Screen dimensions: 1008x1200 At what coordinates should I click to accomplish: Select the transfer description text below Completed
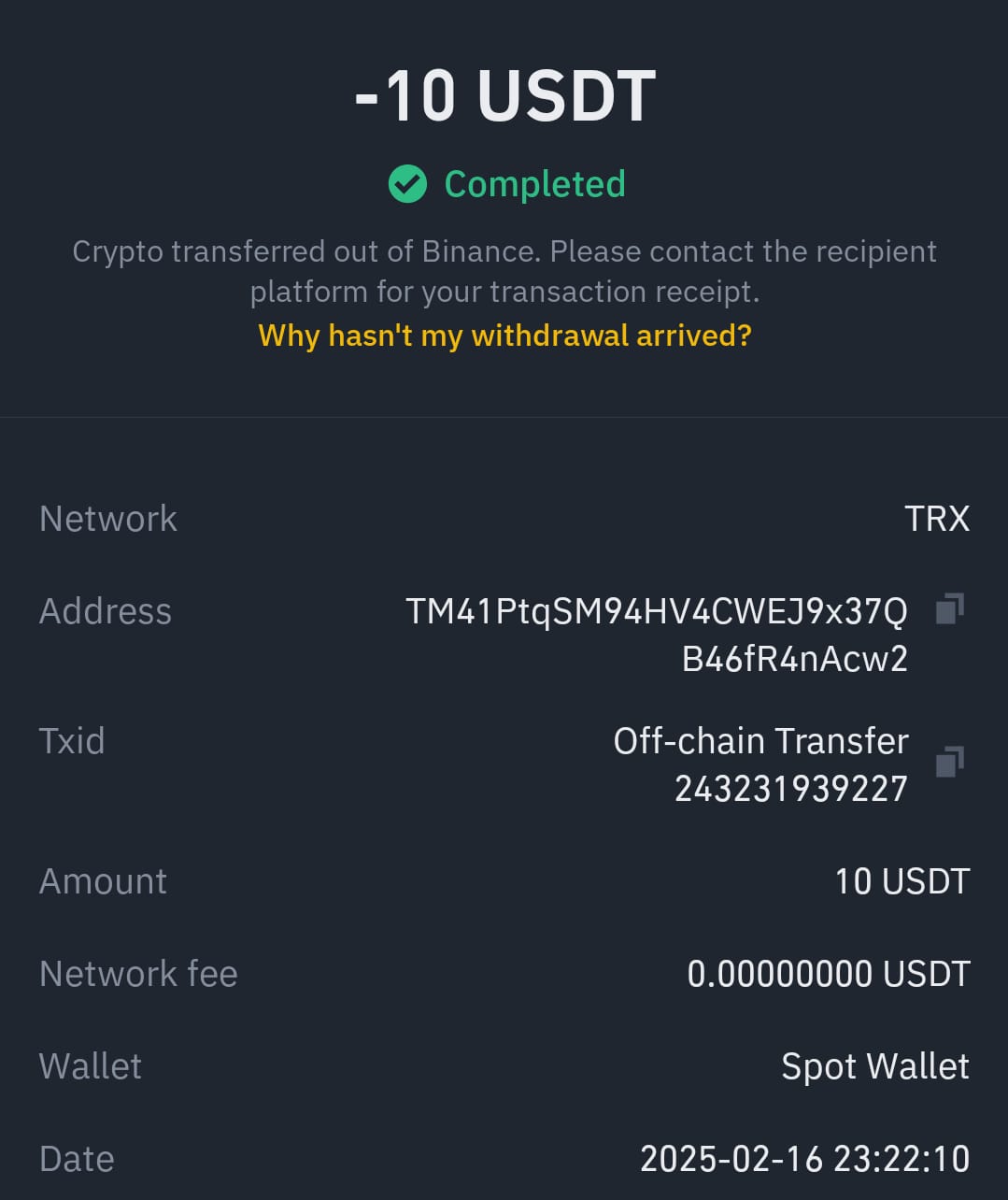click(504, 271)
